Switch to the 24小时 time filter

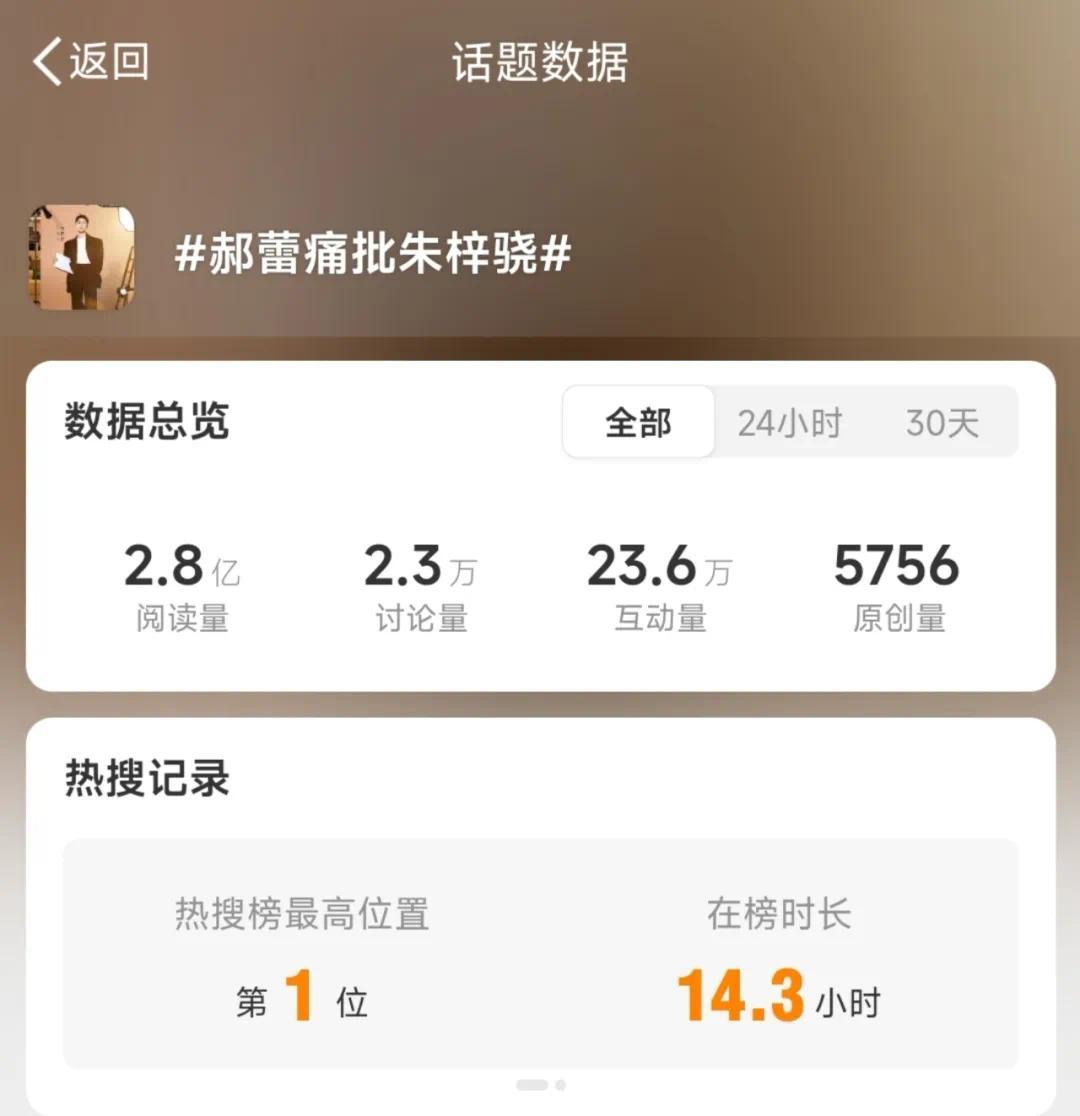click(790, 421)
